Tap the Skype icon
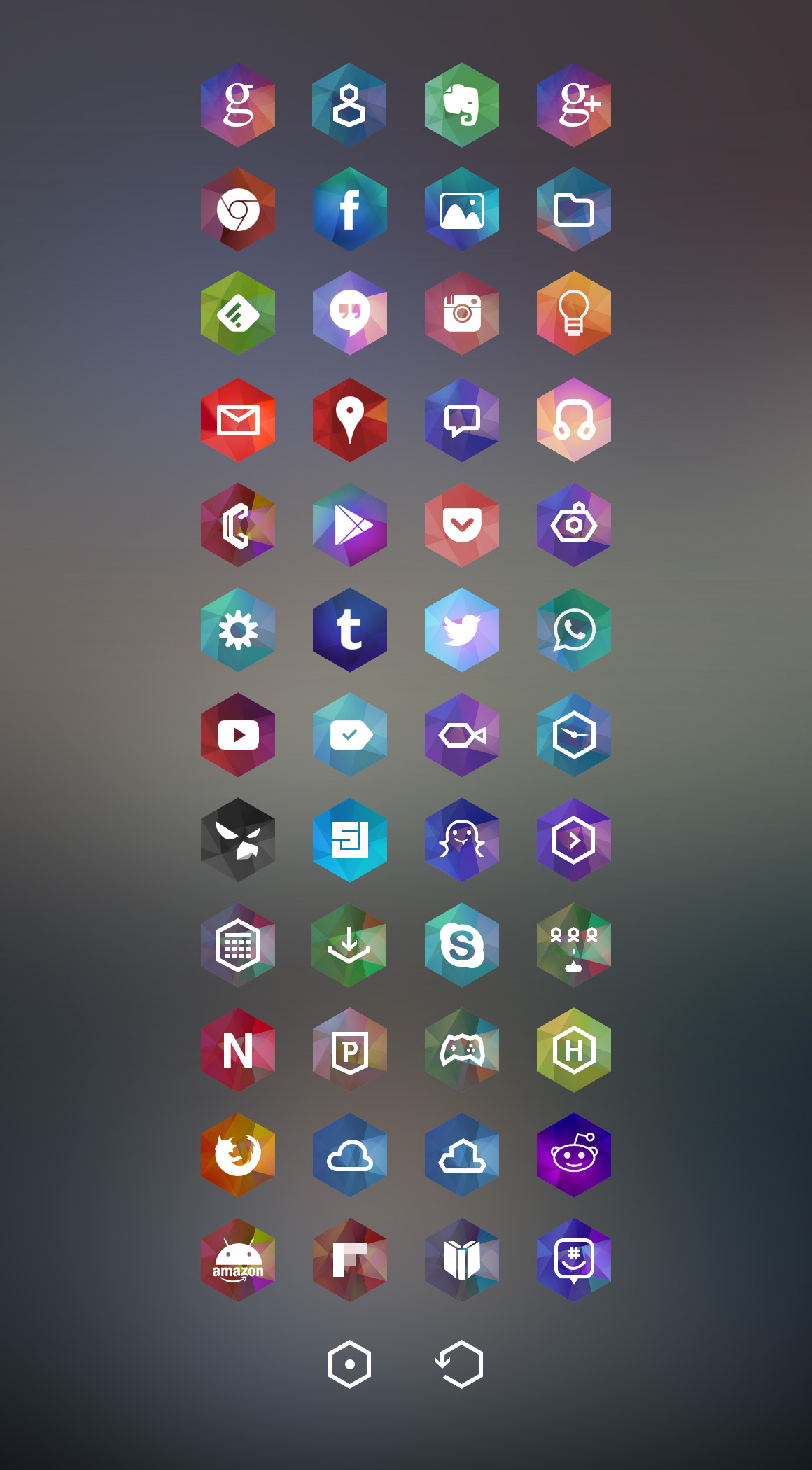 tap(462, 945)
